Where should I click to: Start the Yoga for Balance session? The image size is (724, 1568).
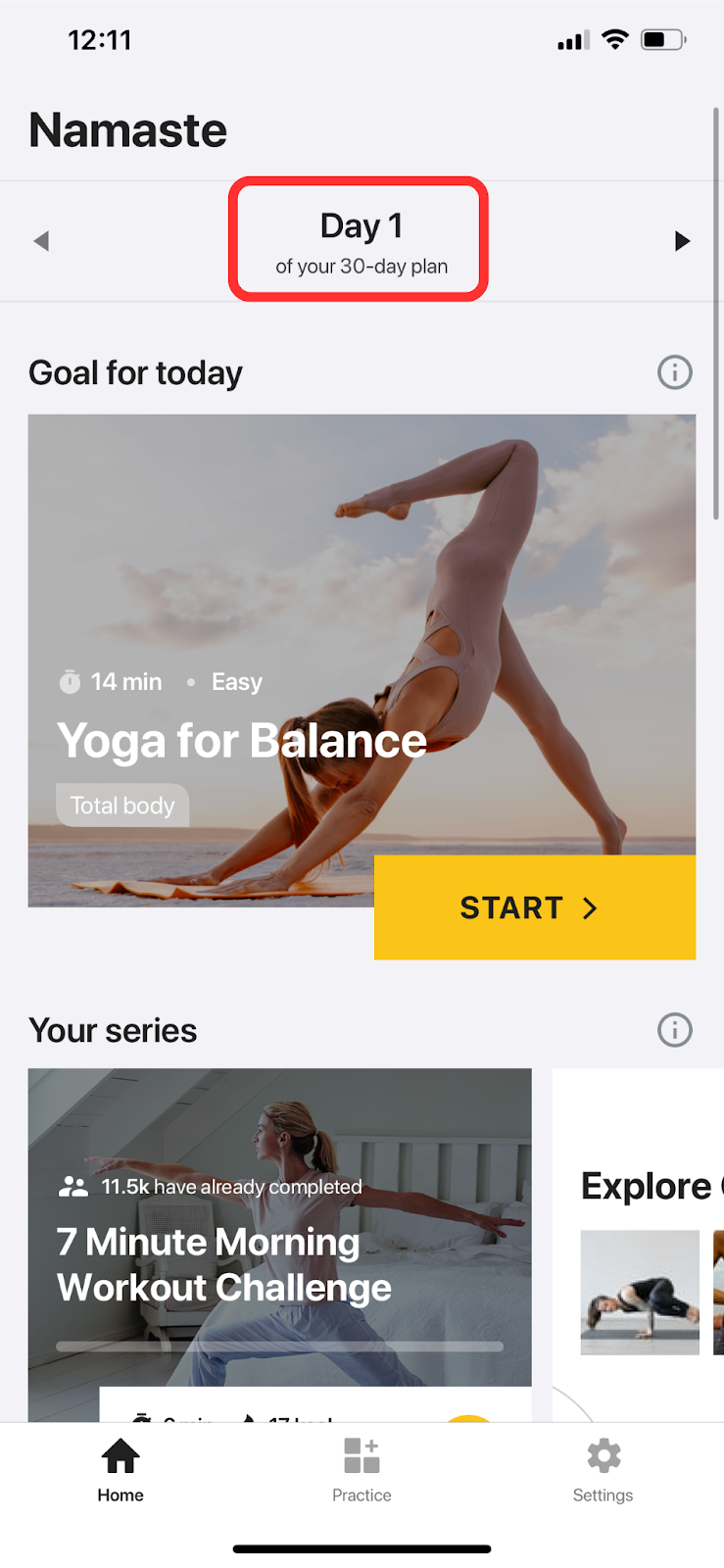pyautogui.click(x=534, y=907)
